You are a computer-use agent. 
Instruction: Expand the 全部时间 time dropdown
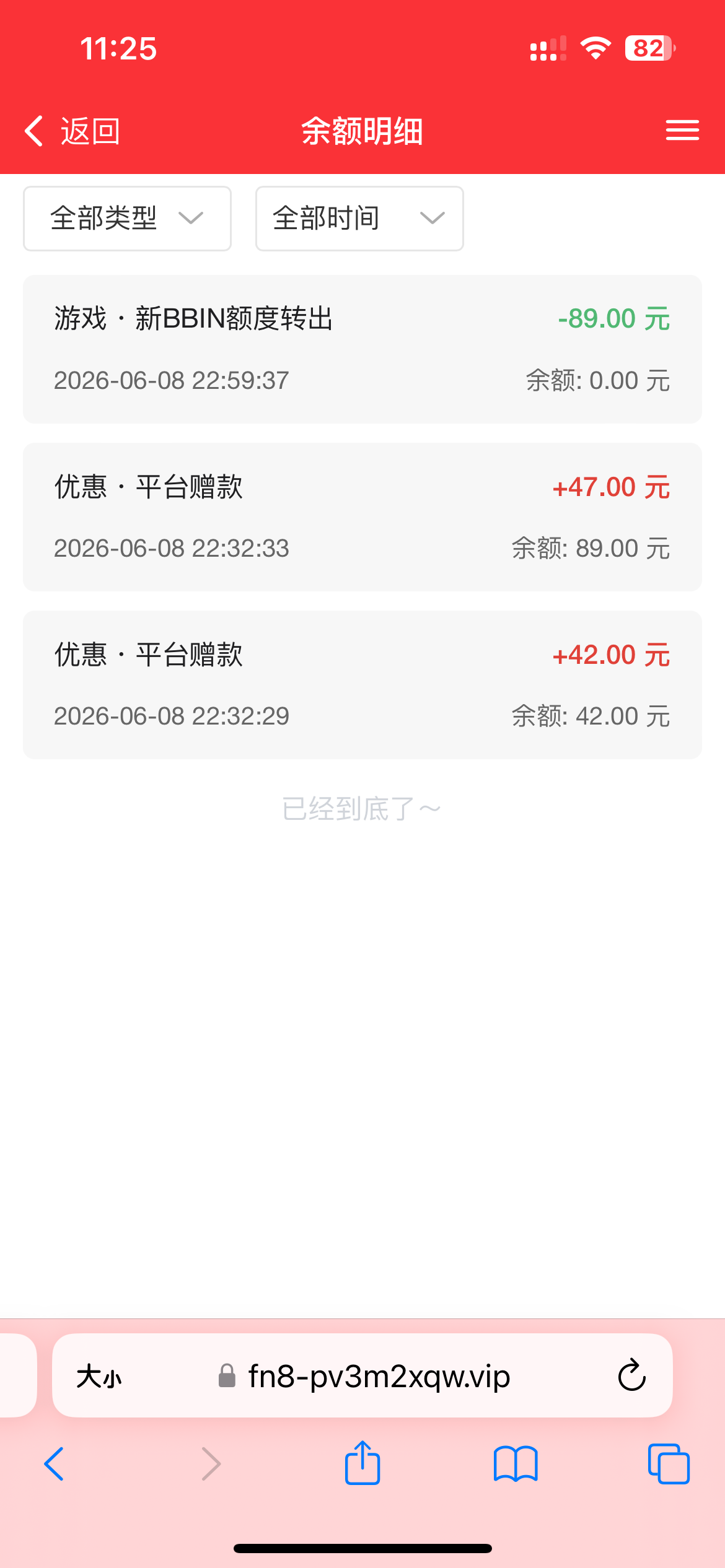[x=359, y=219]
